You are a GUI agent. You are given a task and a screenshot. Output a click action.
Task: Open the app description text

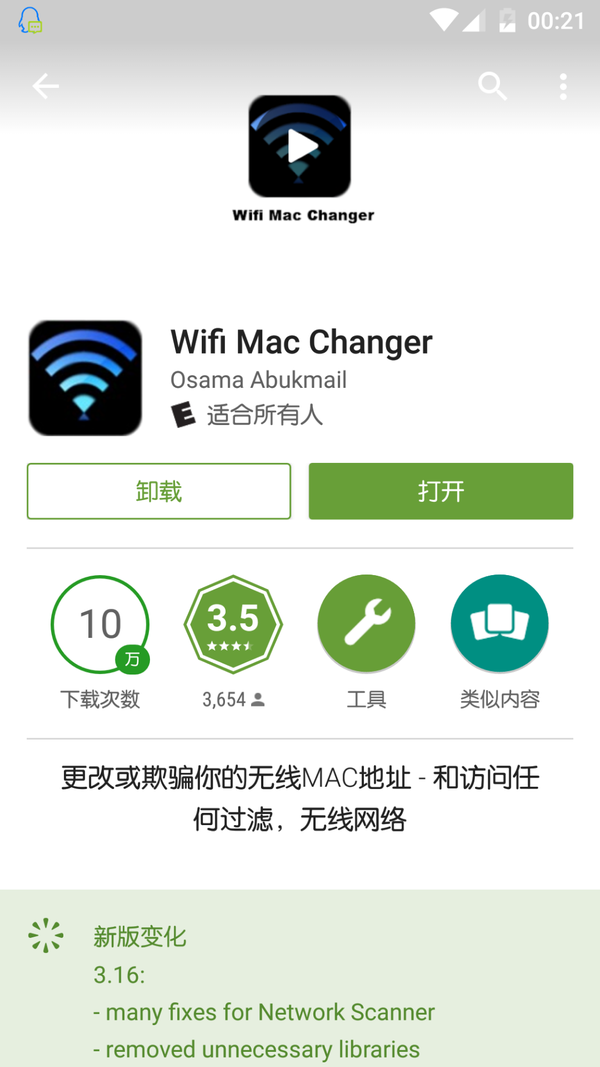tap(300, 798)
